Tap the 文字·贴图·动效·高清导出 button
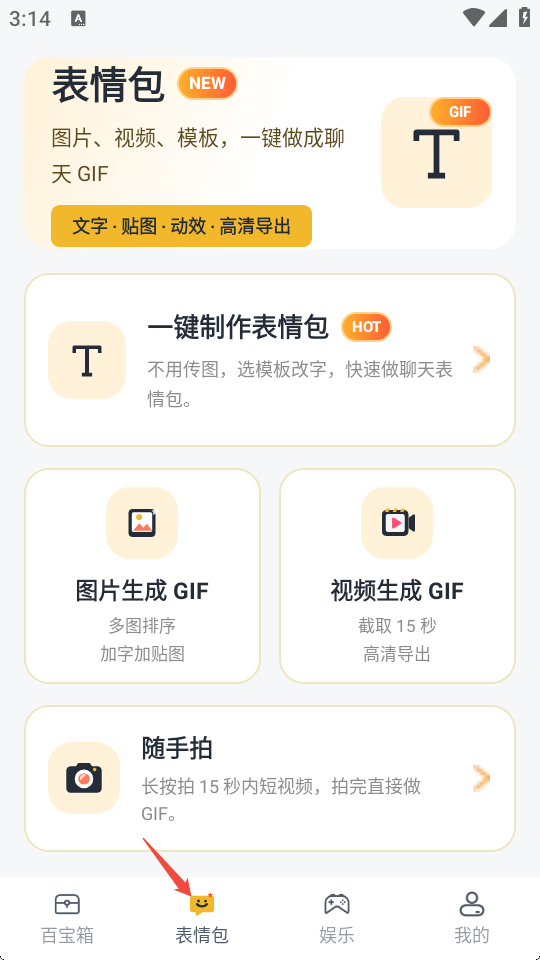This screenshot has height=960, width=540. tap(181, 227)
